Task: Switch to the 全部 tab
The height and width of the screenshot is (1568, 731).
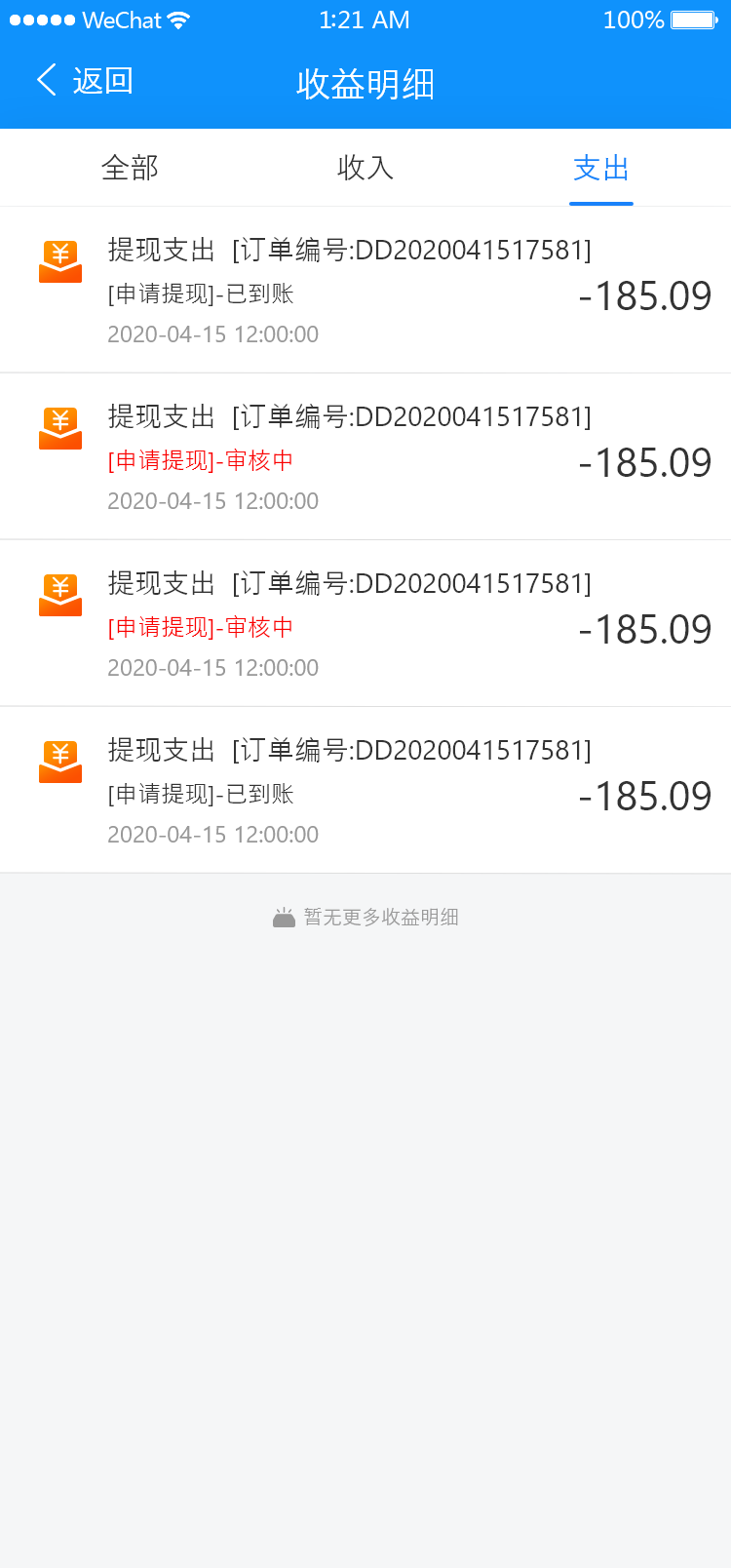Action: coord(130,168)
